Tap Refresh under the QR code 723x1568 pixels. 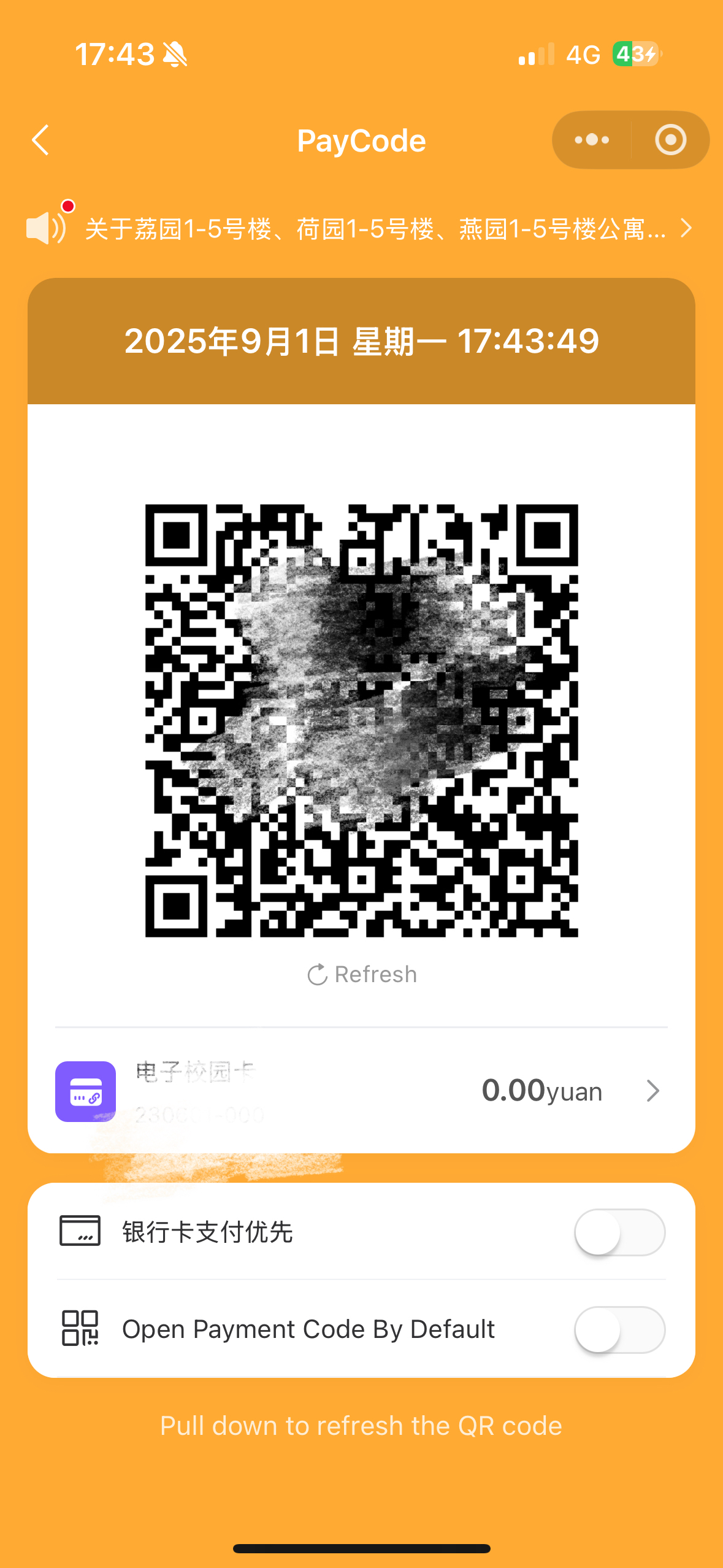(x=362, y=974)
